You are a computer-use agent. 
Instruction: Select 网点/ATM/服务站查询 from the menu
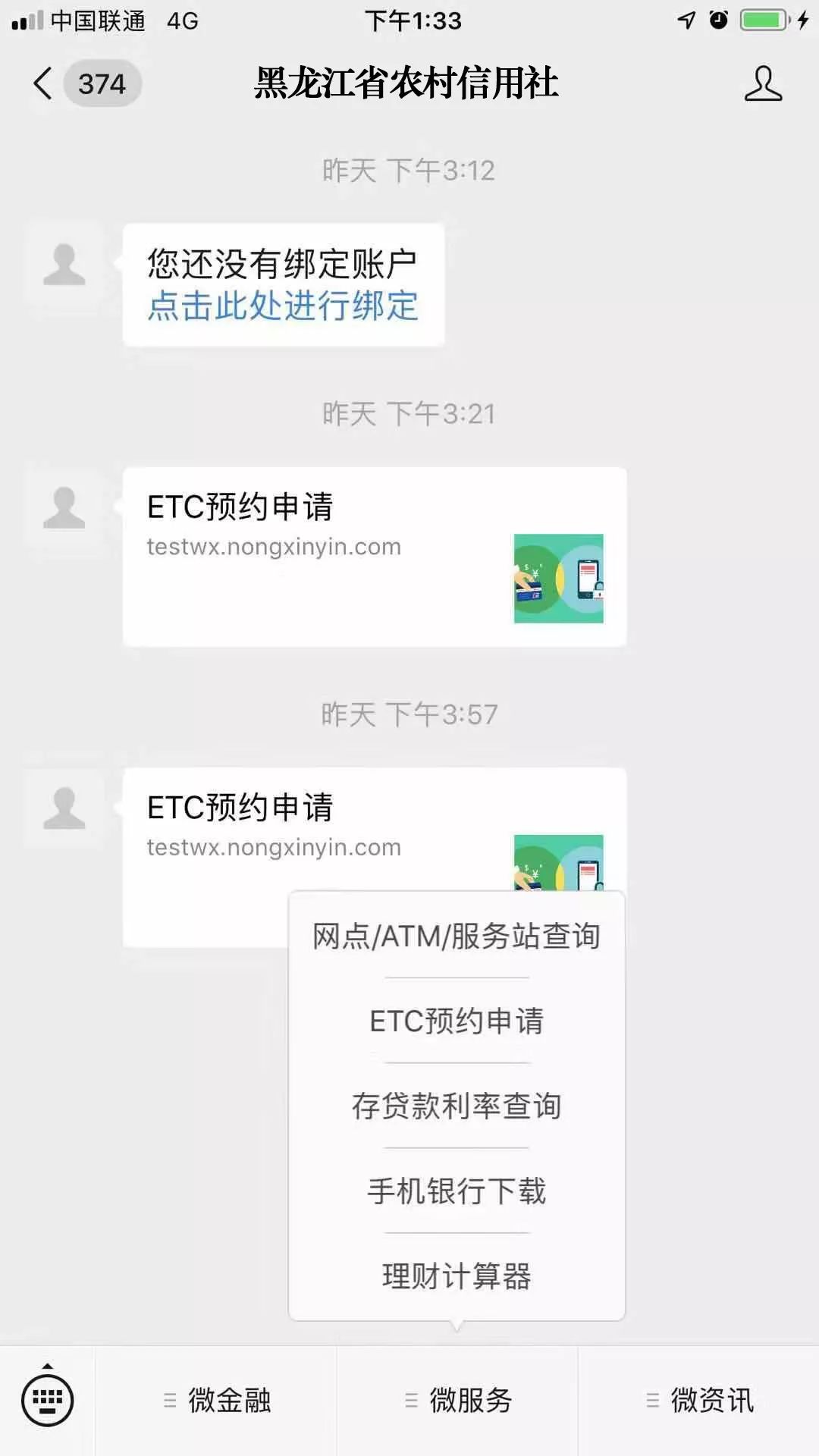click(457, 937)
